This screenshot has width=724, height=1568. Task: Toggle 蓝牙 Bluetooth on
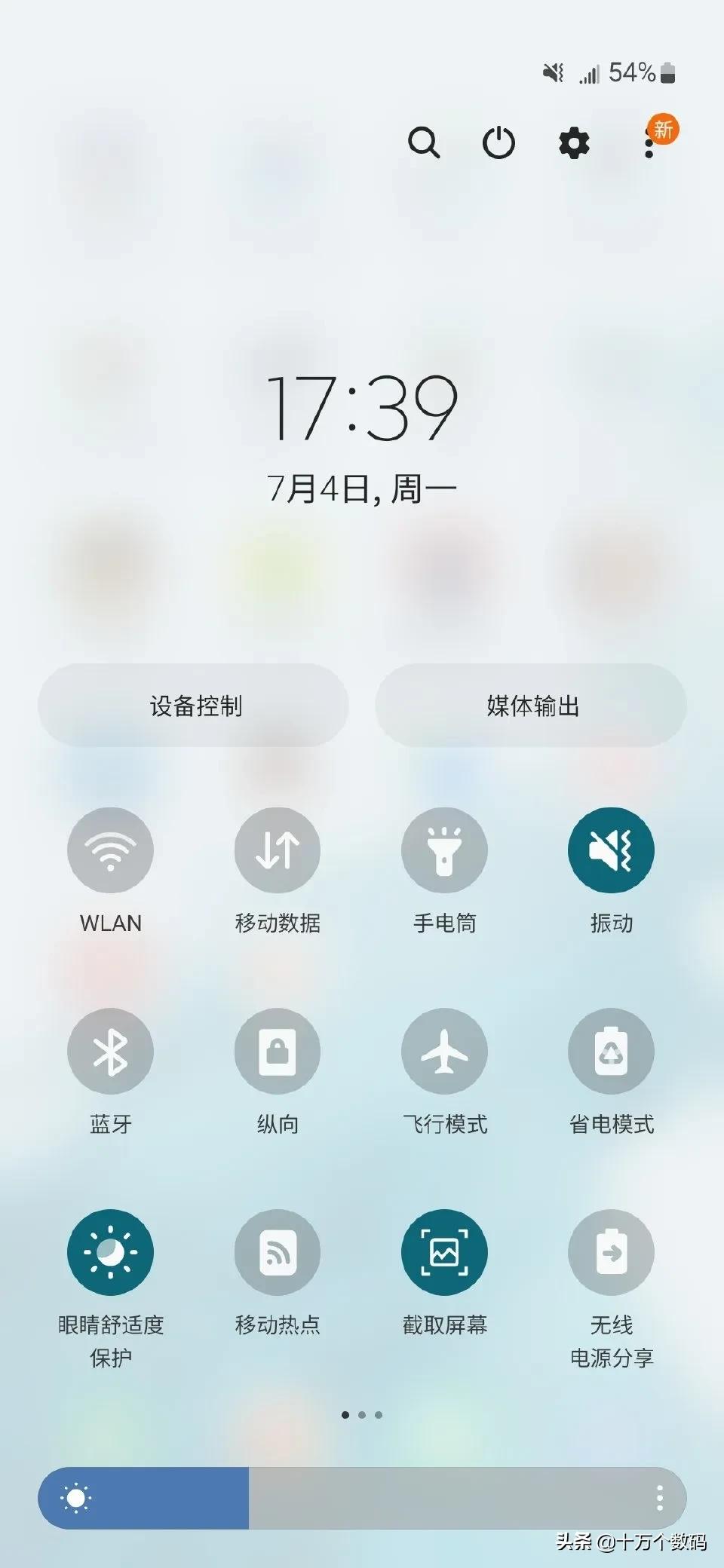[x=110, y=1050]
